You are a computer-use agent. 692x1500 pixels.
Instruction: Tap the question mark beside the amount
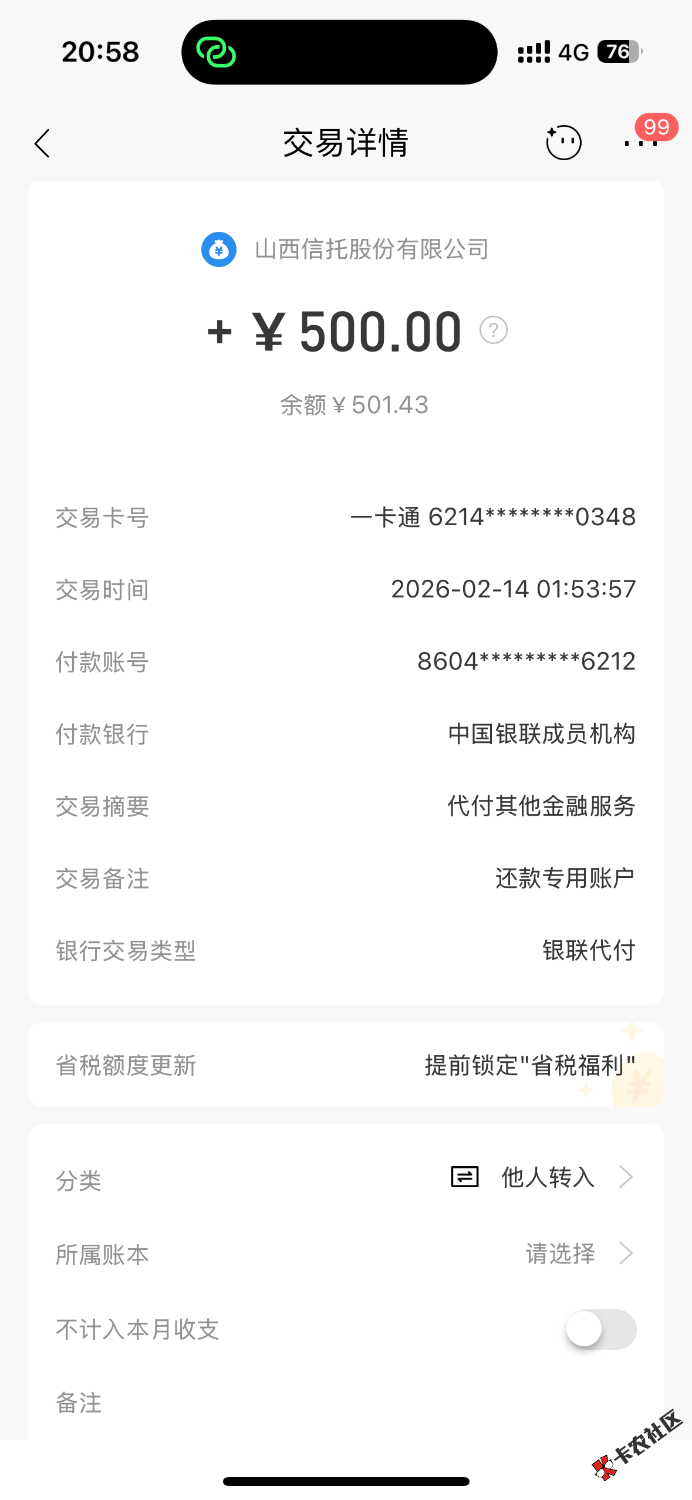click(494, 330)
